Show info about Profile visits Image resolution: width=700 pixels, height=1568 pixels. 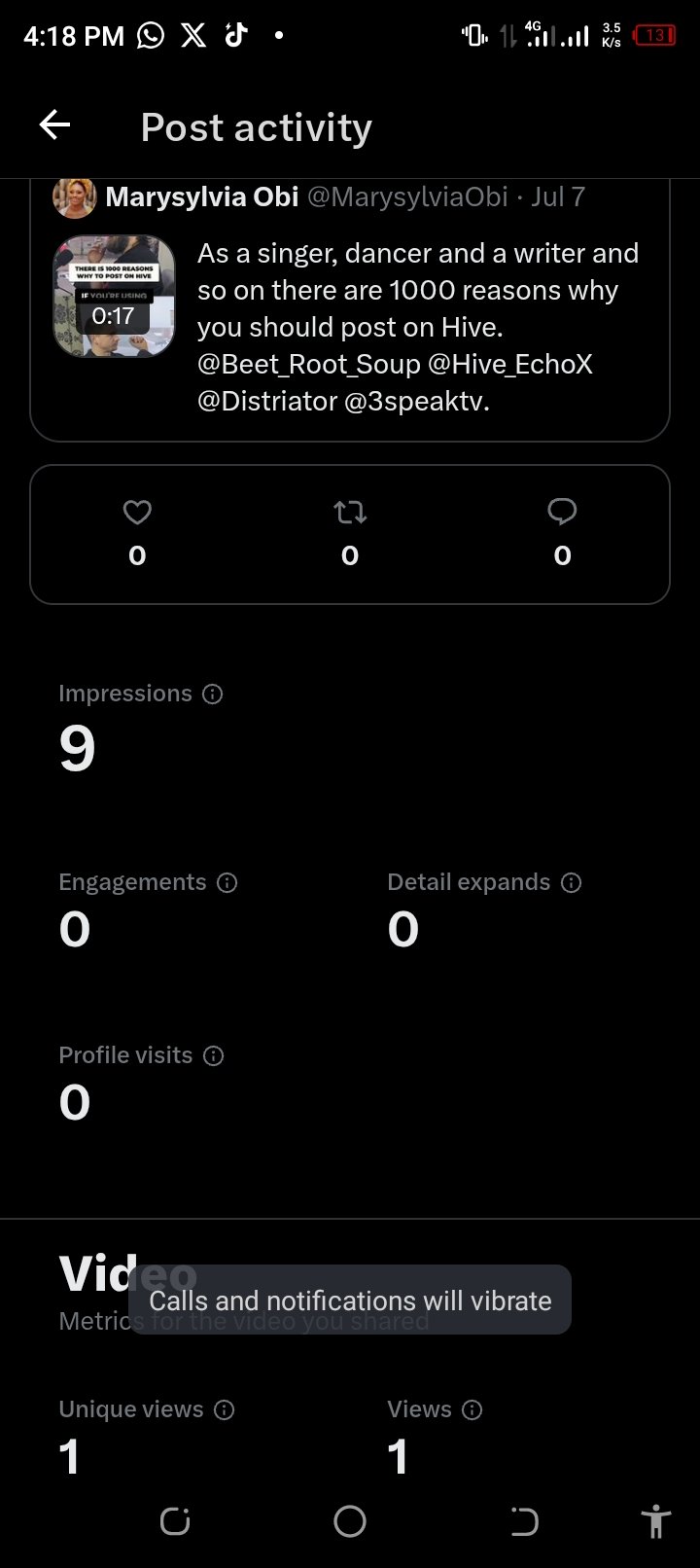[213, 1055]
